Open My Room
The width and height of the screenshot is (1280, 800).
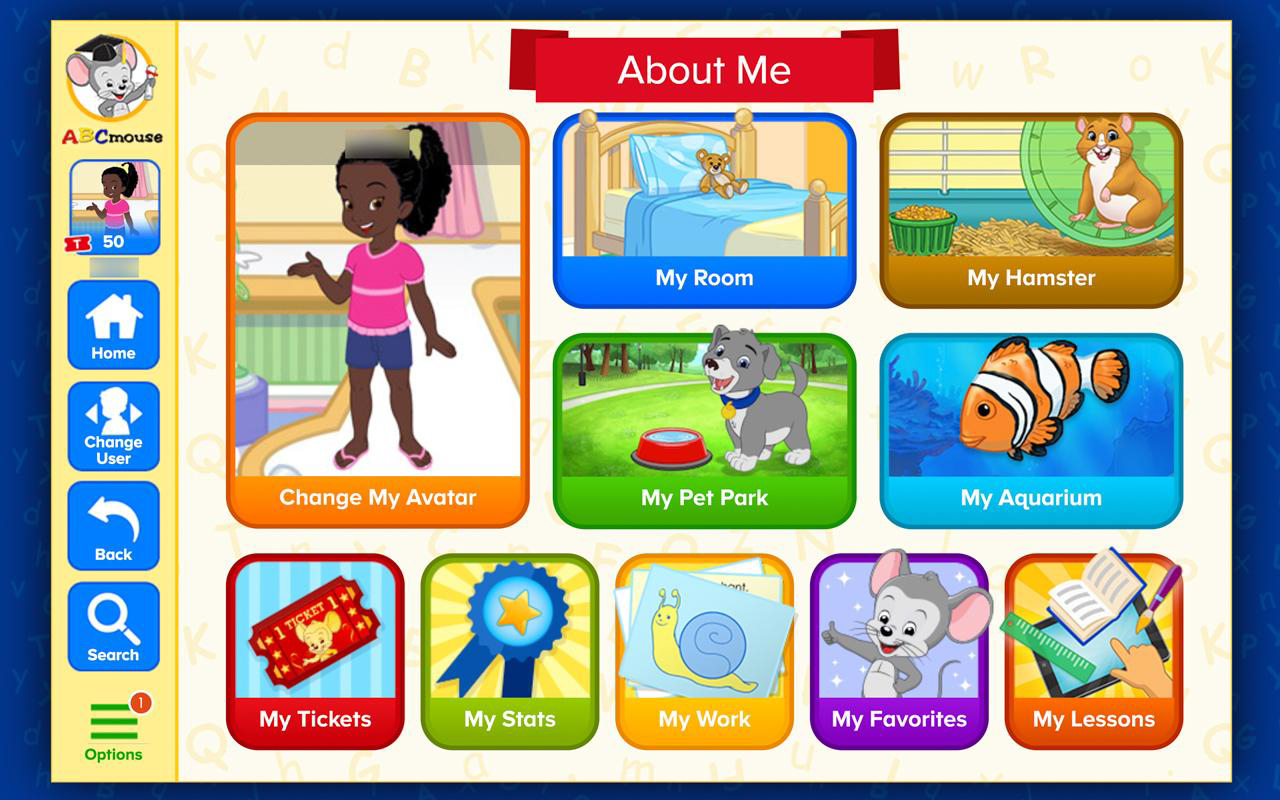click(704, 210)
